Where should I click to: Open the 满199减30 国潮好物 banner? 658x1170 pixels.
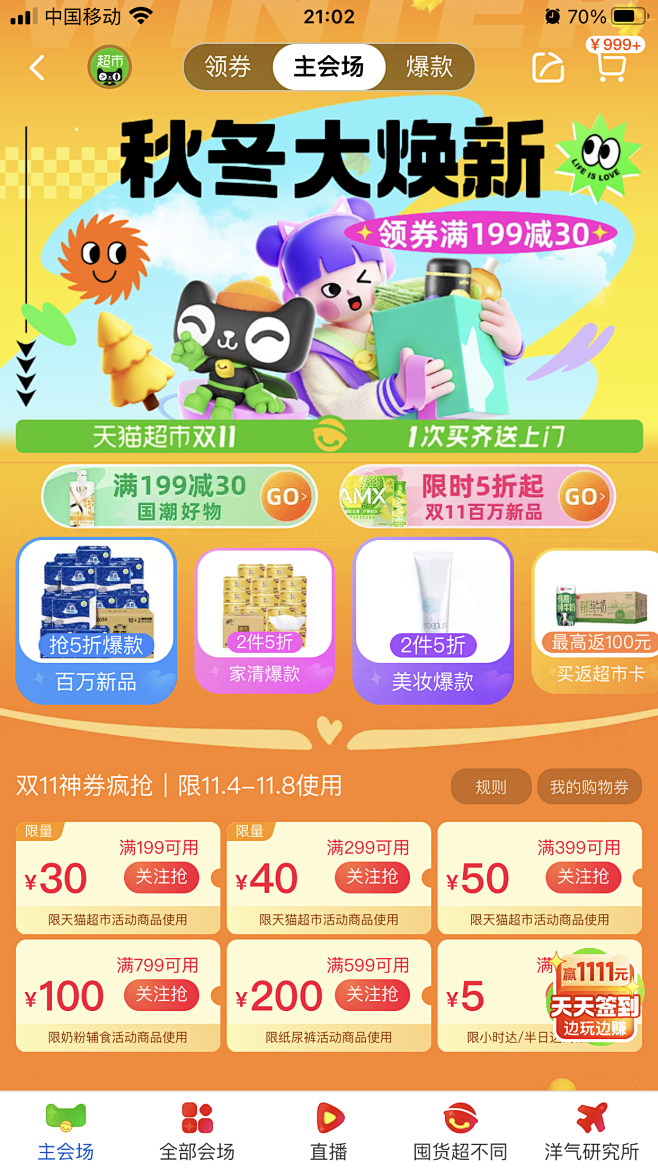point(180,497)
